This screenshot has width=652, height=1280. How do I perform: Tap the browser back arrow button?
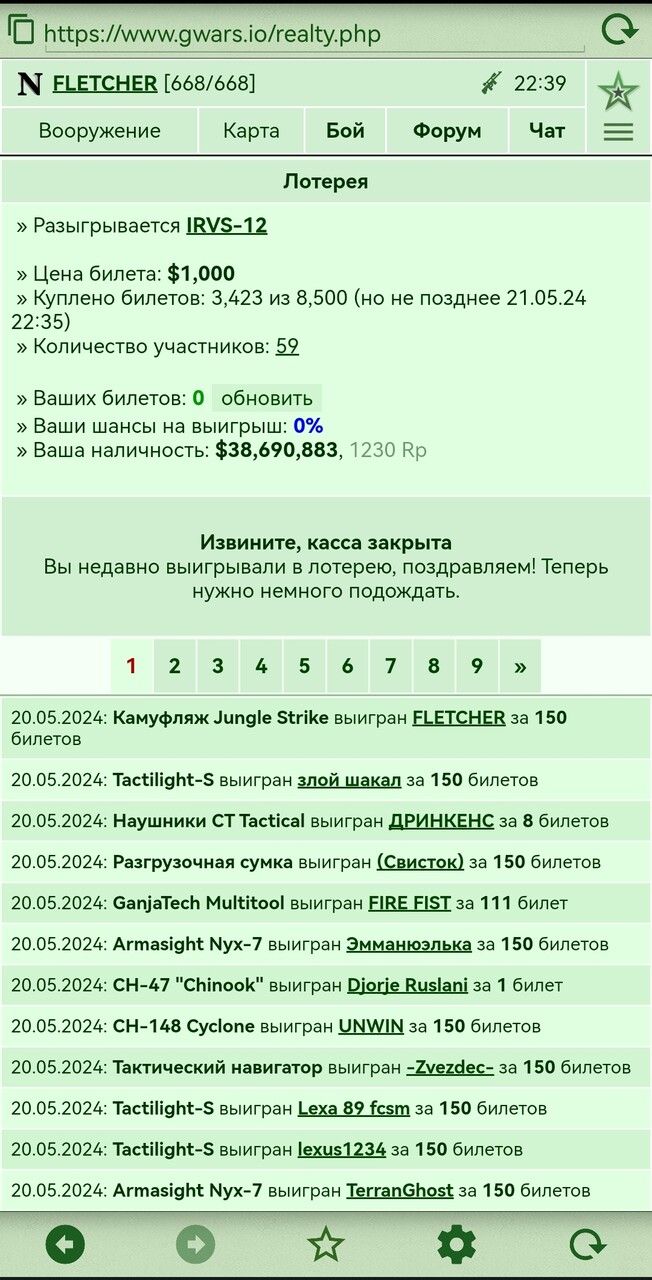(x=65, y=1245)
